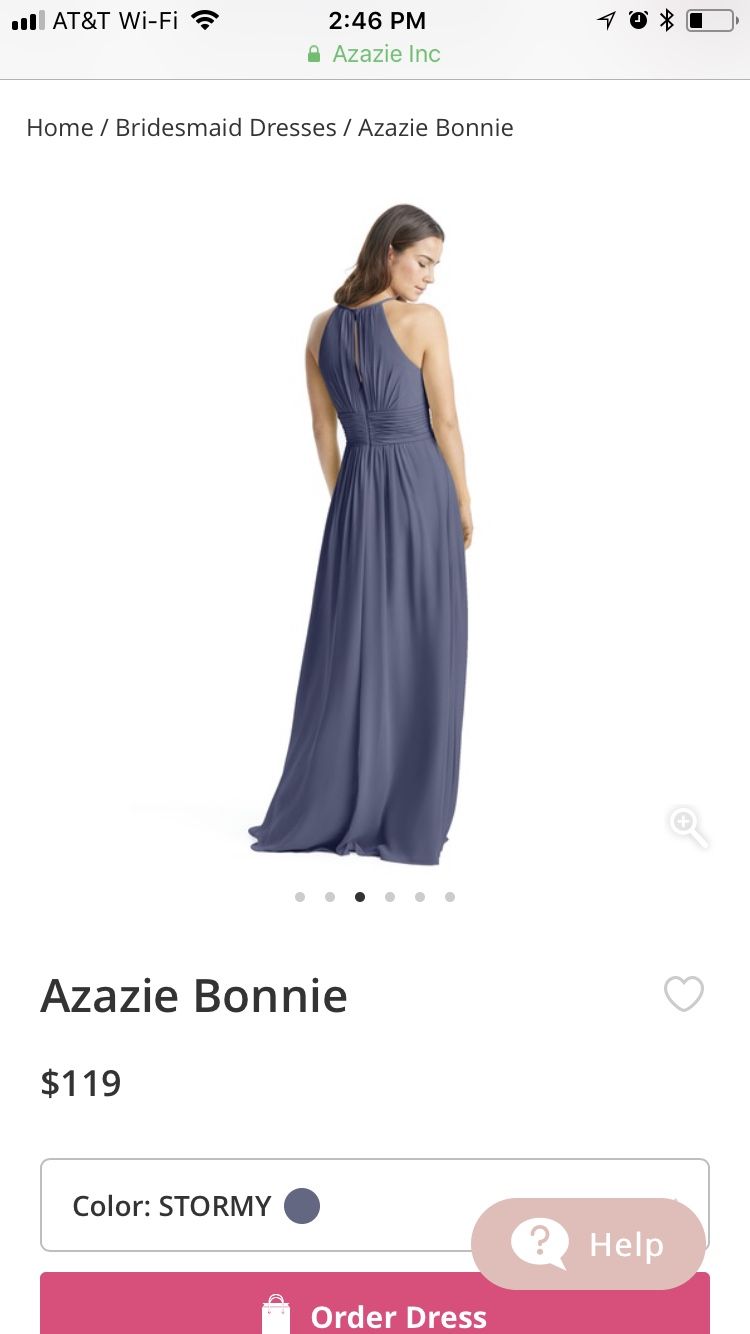Screen dimensions: 750x1334
Task: Open the Bridesmaid Dresses breadcrumb
Action: pyautogui.click(x=226, y=128)
